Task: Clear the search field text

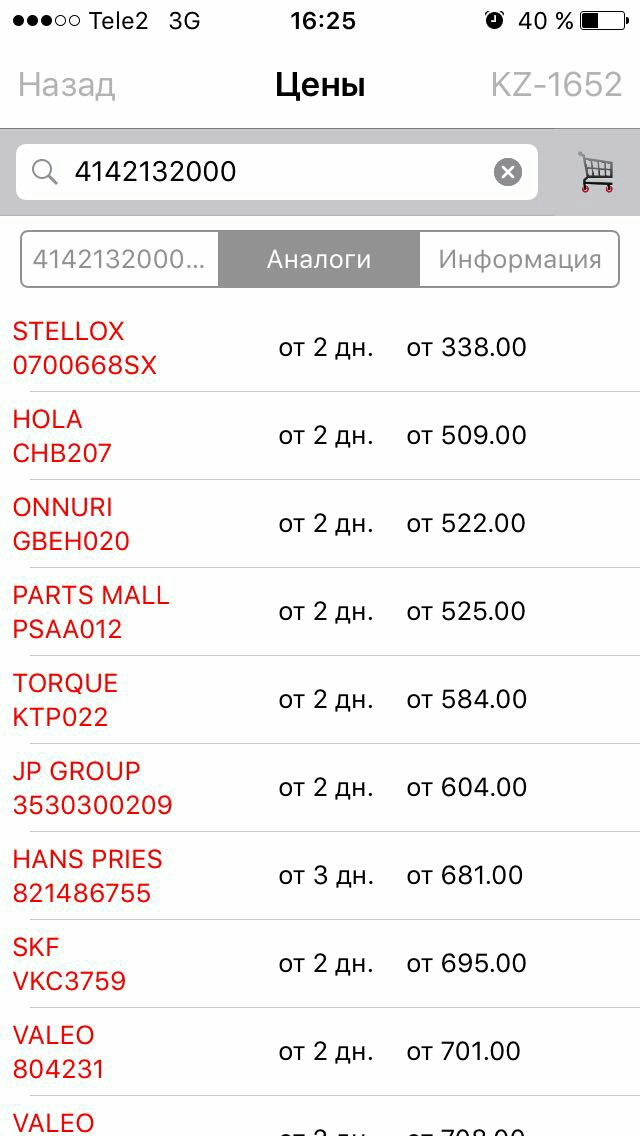Action: (x=507, y=172)
